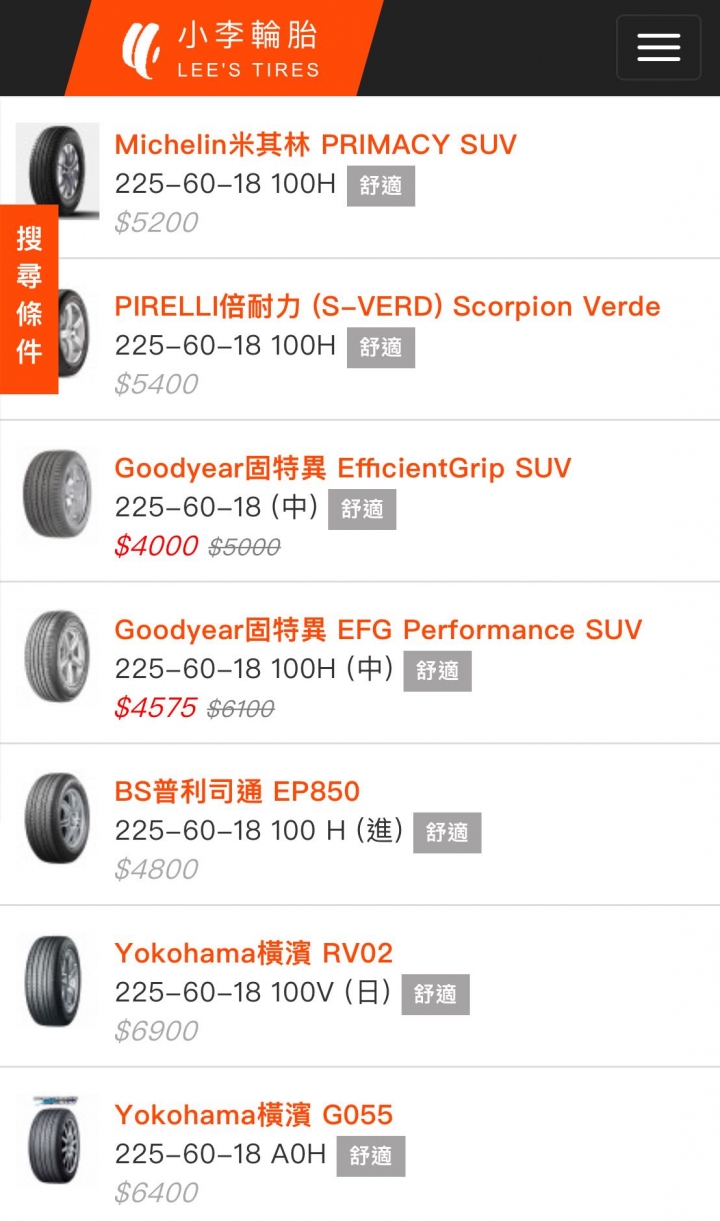This screenshot has height=1221, width=720.
Task: Open the 搜尋條件 search filter tab
Action: pyautogui.click(x=29, y=299)
